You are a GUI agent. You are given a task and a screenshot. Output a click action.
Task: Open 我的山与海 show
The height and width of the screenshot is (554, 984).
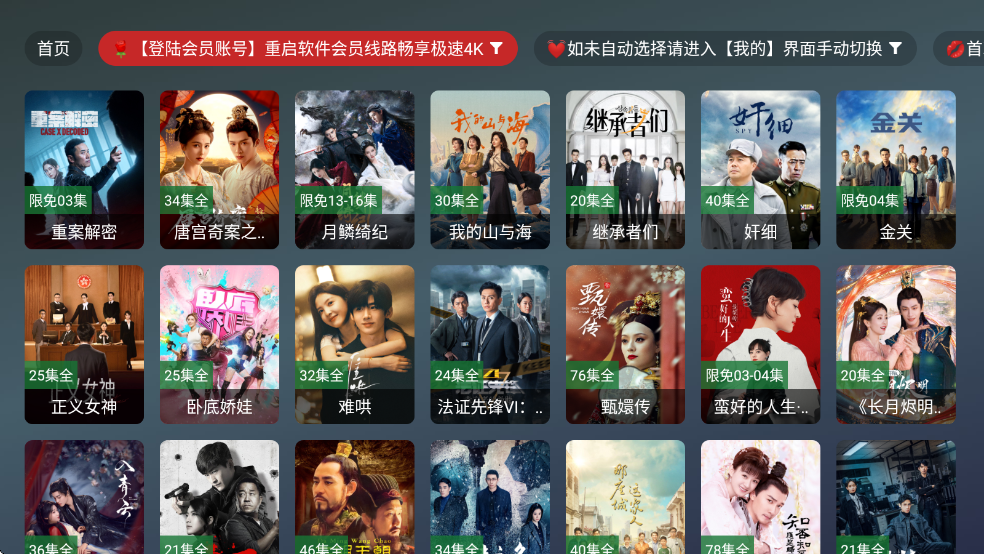tap(490, 169)
